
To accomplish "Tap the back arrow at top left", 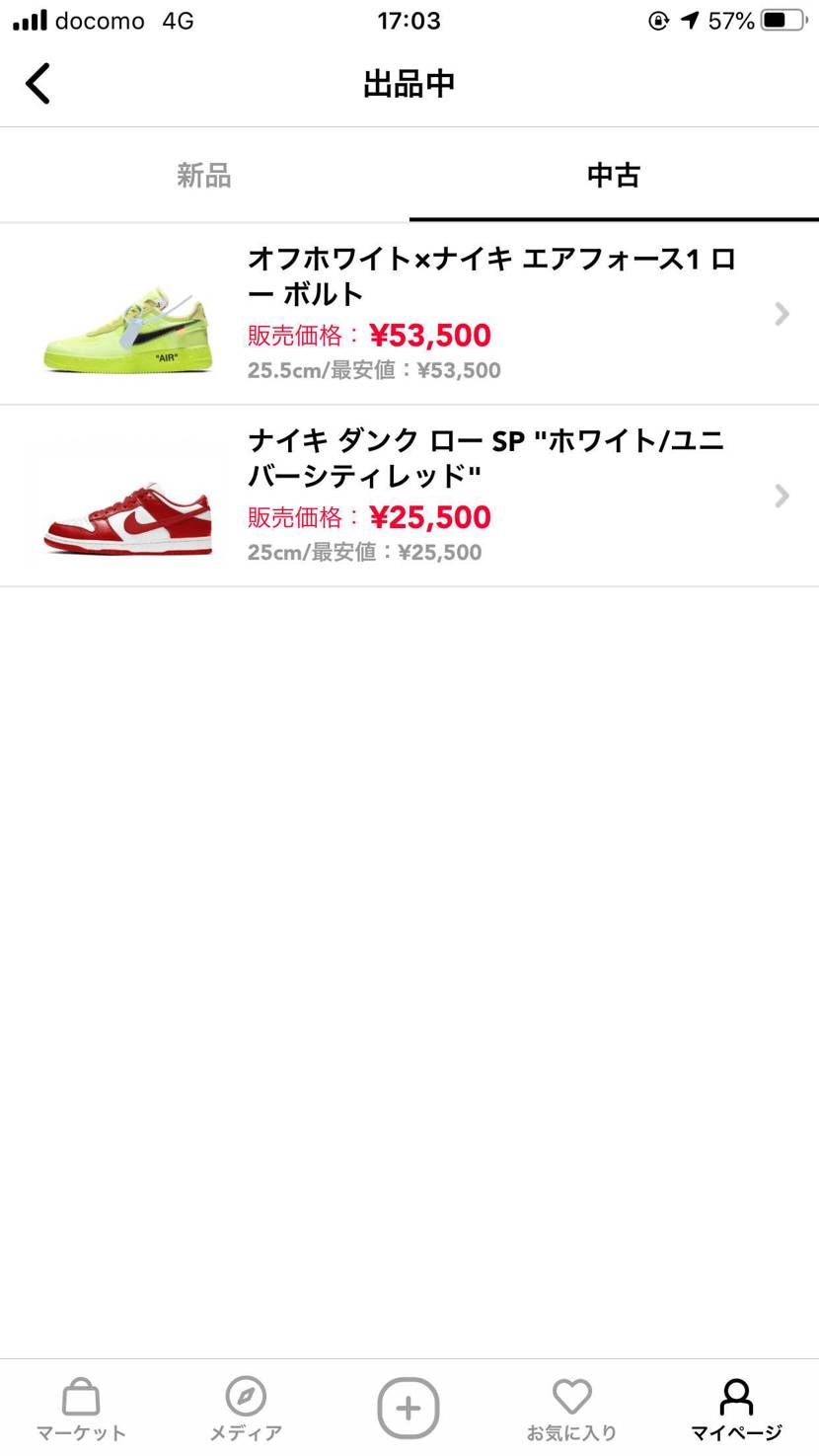I will click(37, 83).
